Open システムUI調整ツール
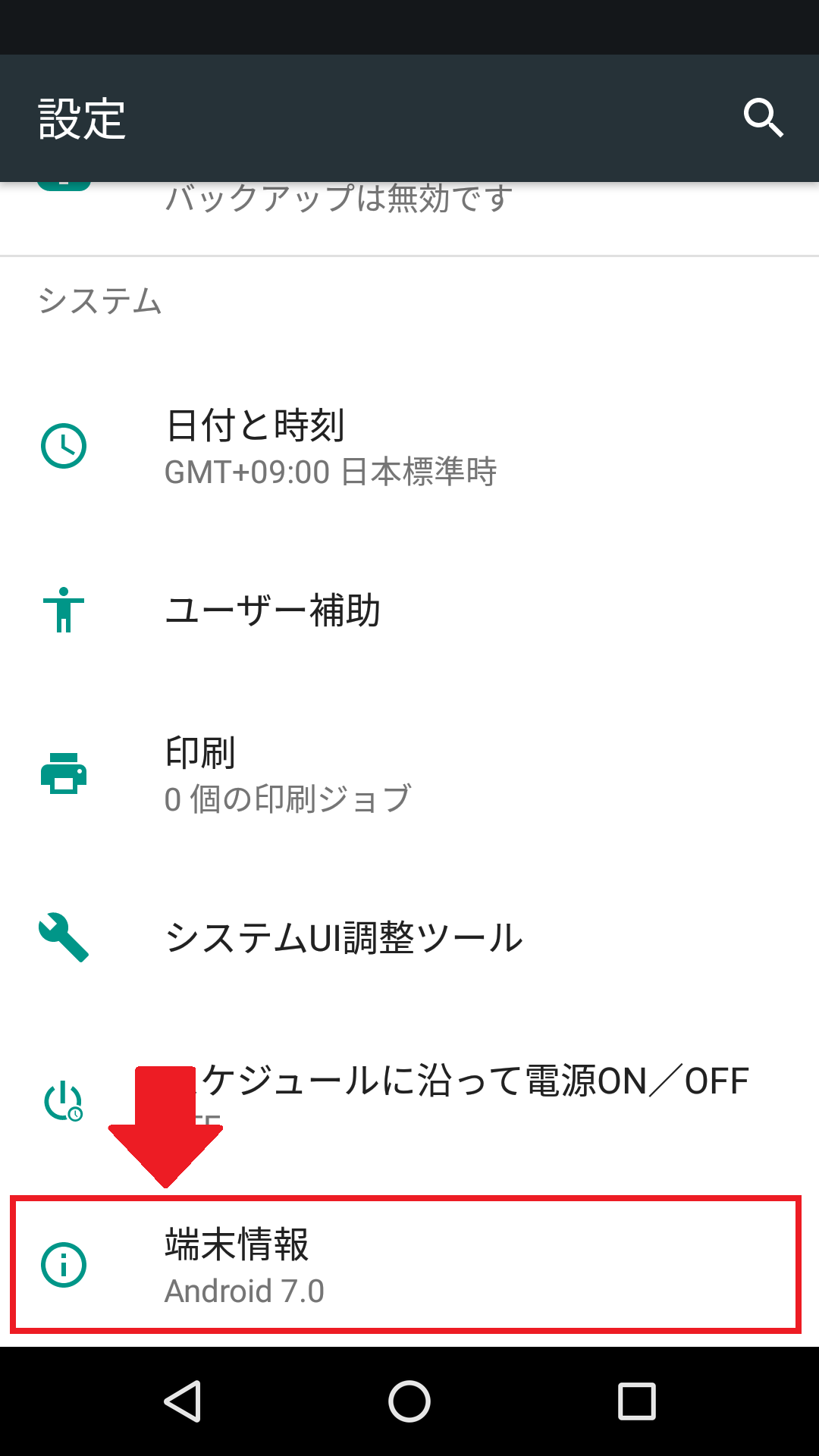This screenshot has width=819, height=1456. (x=409, y=937)
